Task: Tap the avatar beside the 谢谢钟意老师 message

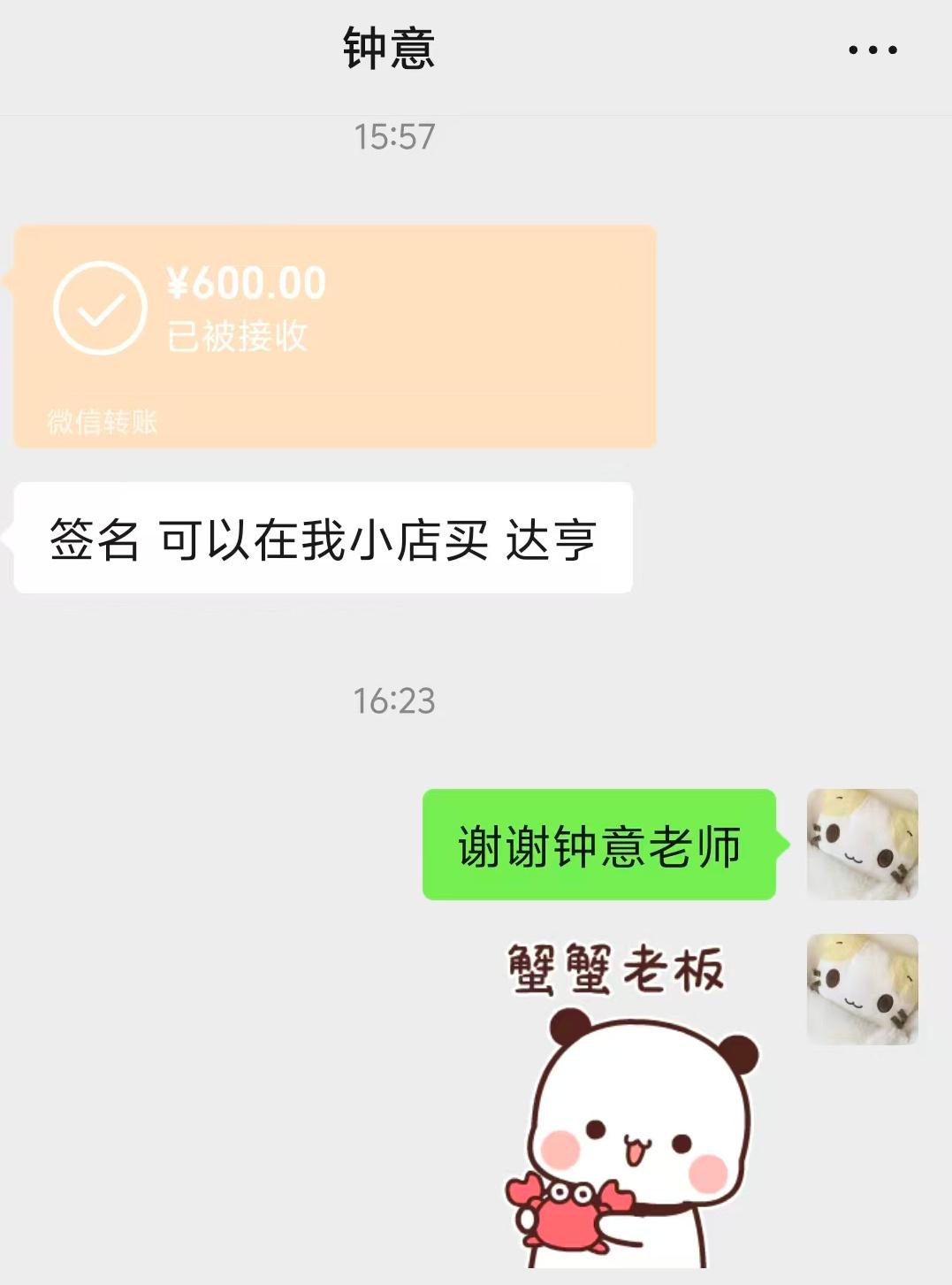Action: (862, 845)
